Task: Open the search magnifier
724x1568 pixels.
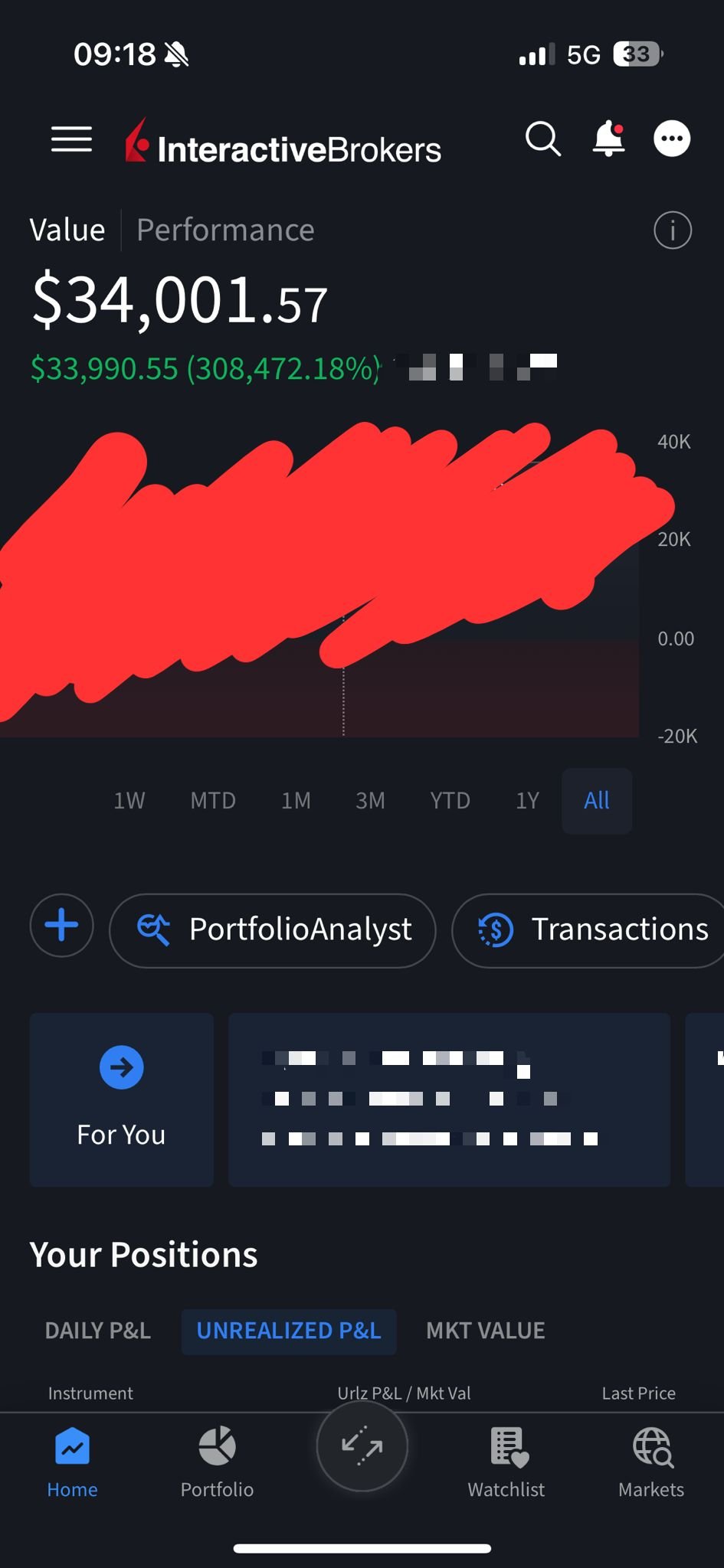Action: coord(542,139)
